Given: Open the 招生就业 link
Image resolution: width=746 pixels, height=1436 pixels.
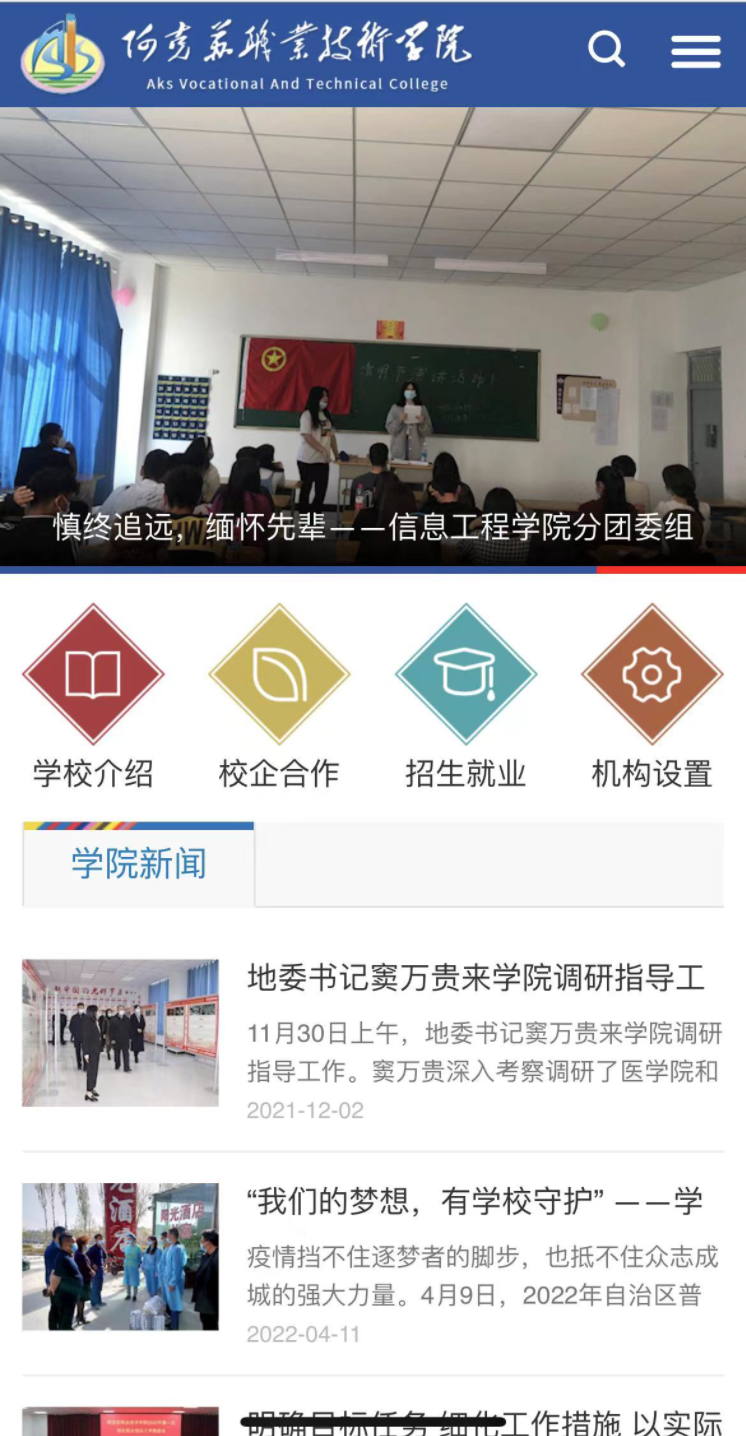Looking at the screenshot, I should pyautogui.click(x=465, y=774).
